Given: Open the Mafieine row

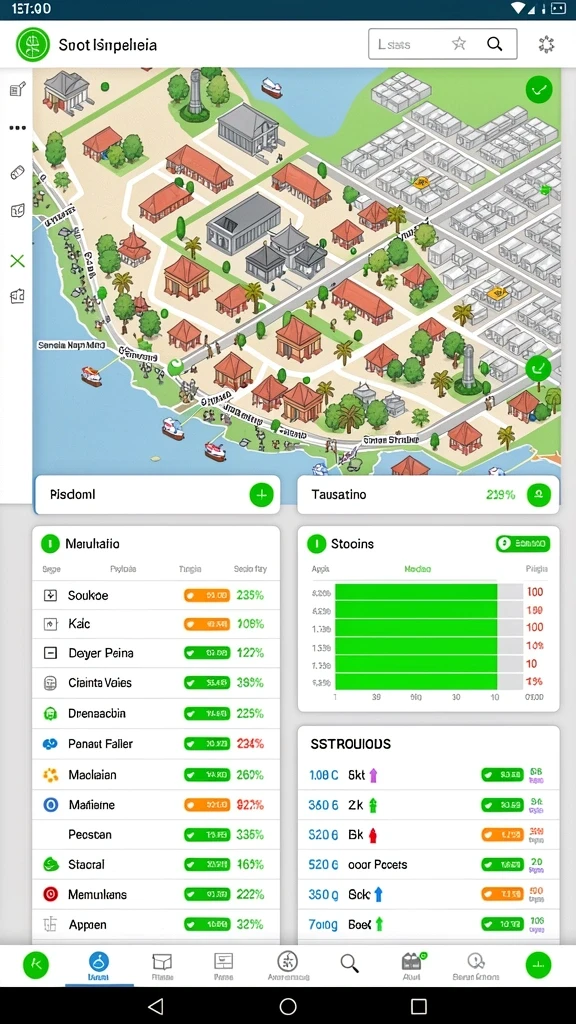Looking at the screenshot, I should [x=156, y=805].
